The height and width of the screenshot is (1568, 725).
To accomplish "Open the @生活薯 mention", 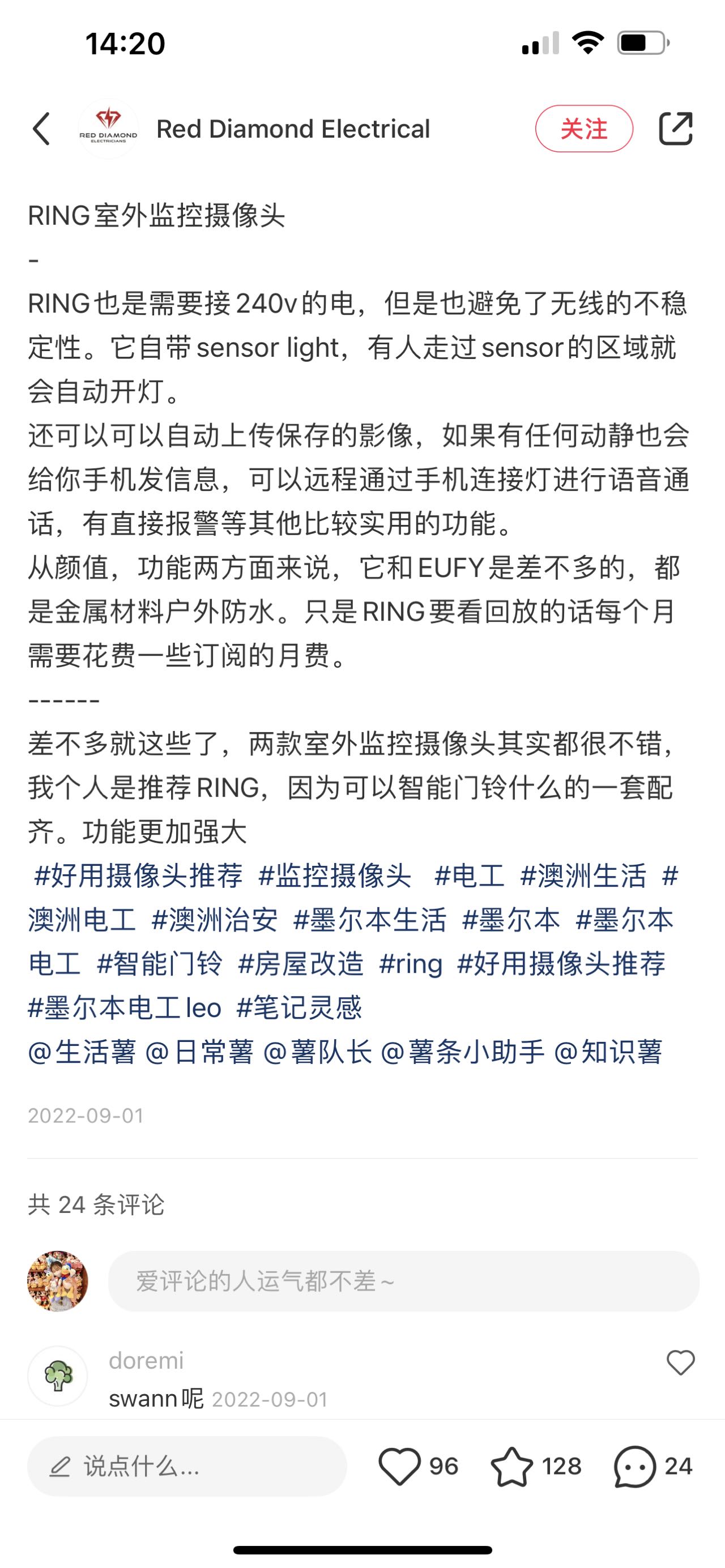I will (82, 1052).
